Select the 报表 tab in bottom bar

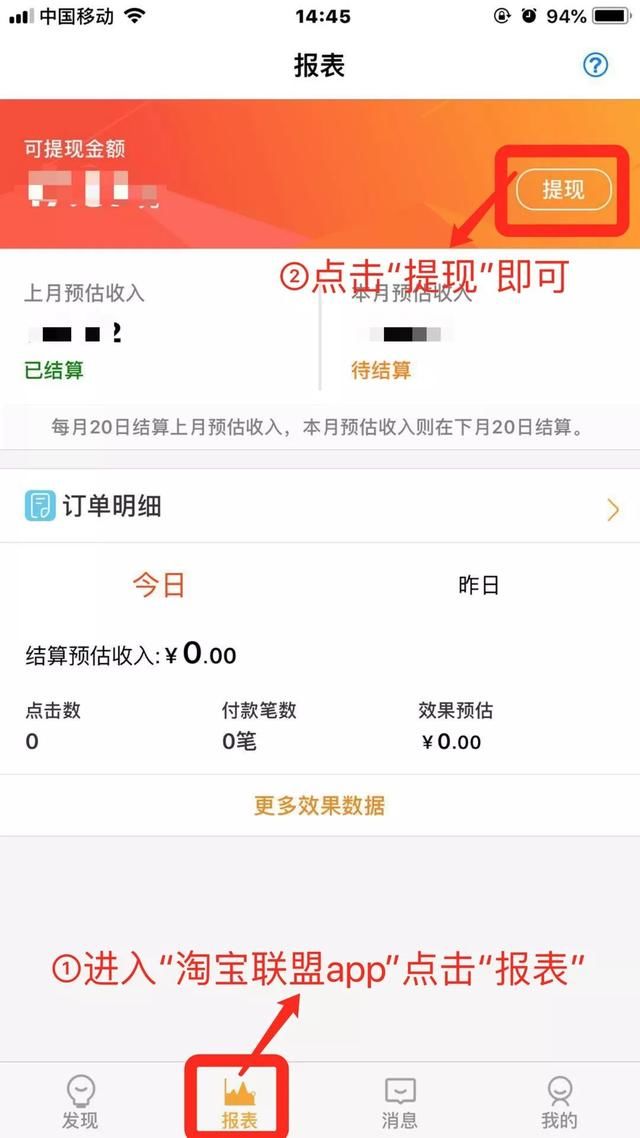239,1102
